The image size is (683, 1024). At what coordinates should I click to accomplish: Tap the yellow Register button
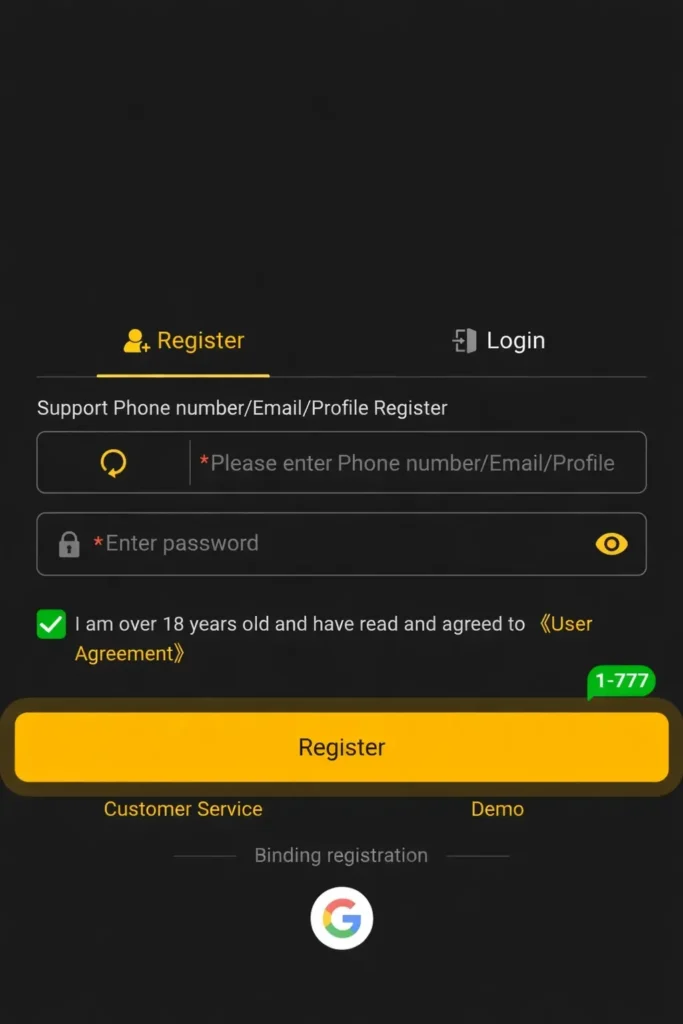(x=341, y=747)
